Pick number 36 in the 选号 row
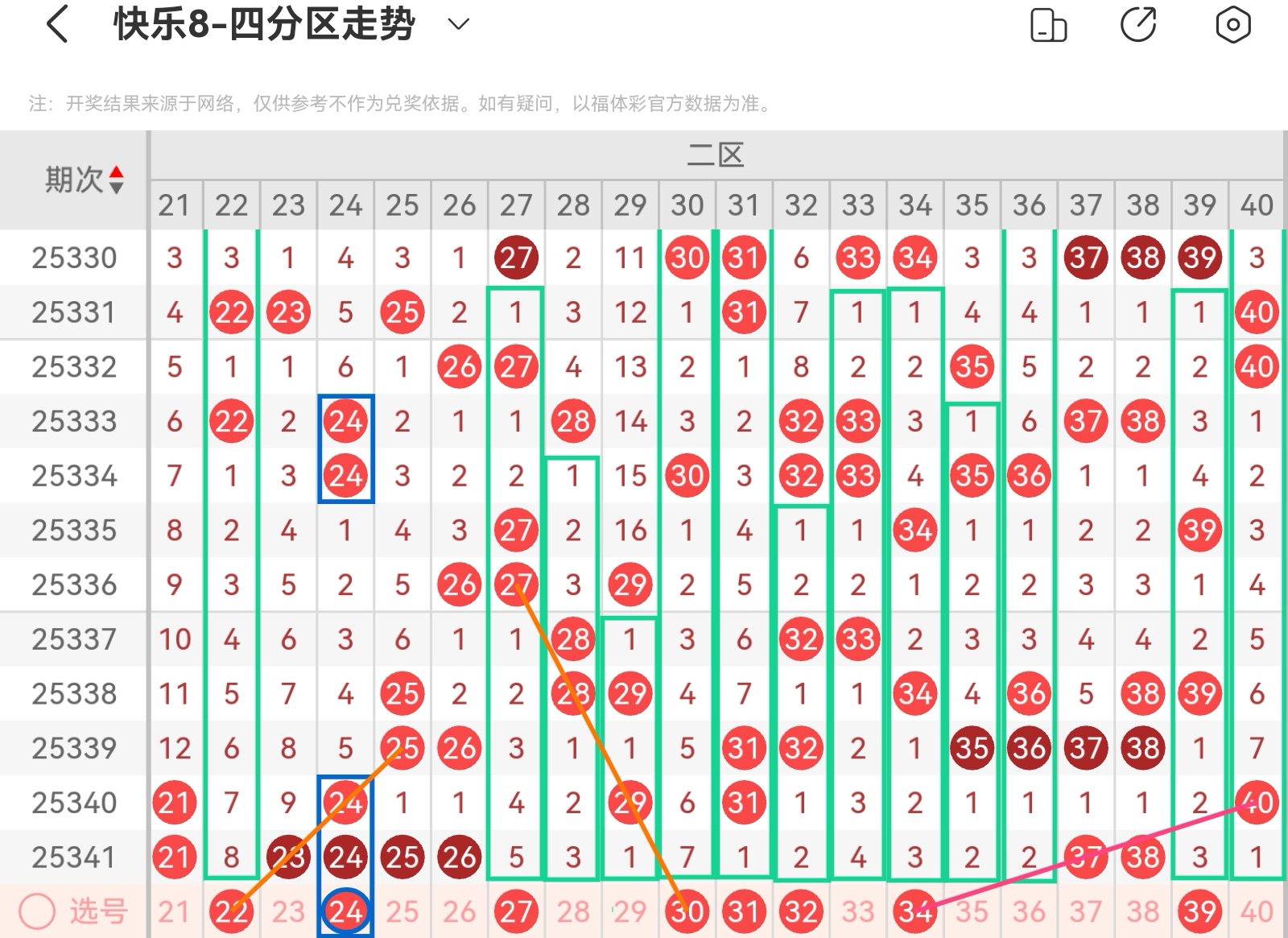 (1029, 911)
